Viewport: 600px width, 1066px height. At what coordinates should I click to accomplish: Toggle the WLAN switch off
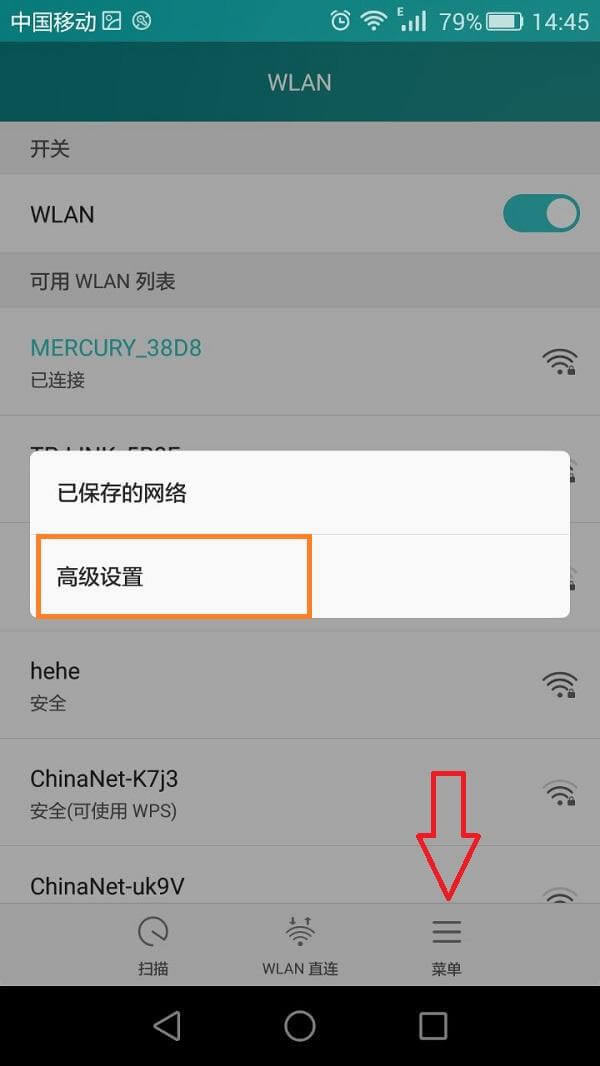point(541,214)
